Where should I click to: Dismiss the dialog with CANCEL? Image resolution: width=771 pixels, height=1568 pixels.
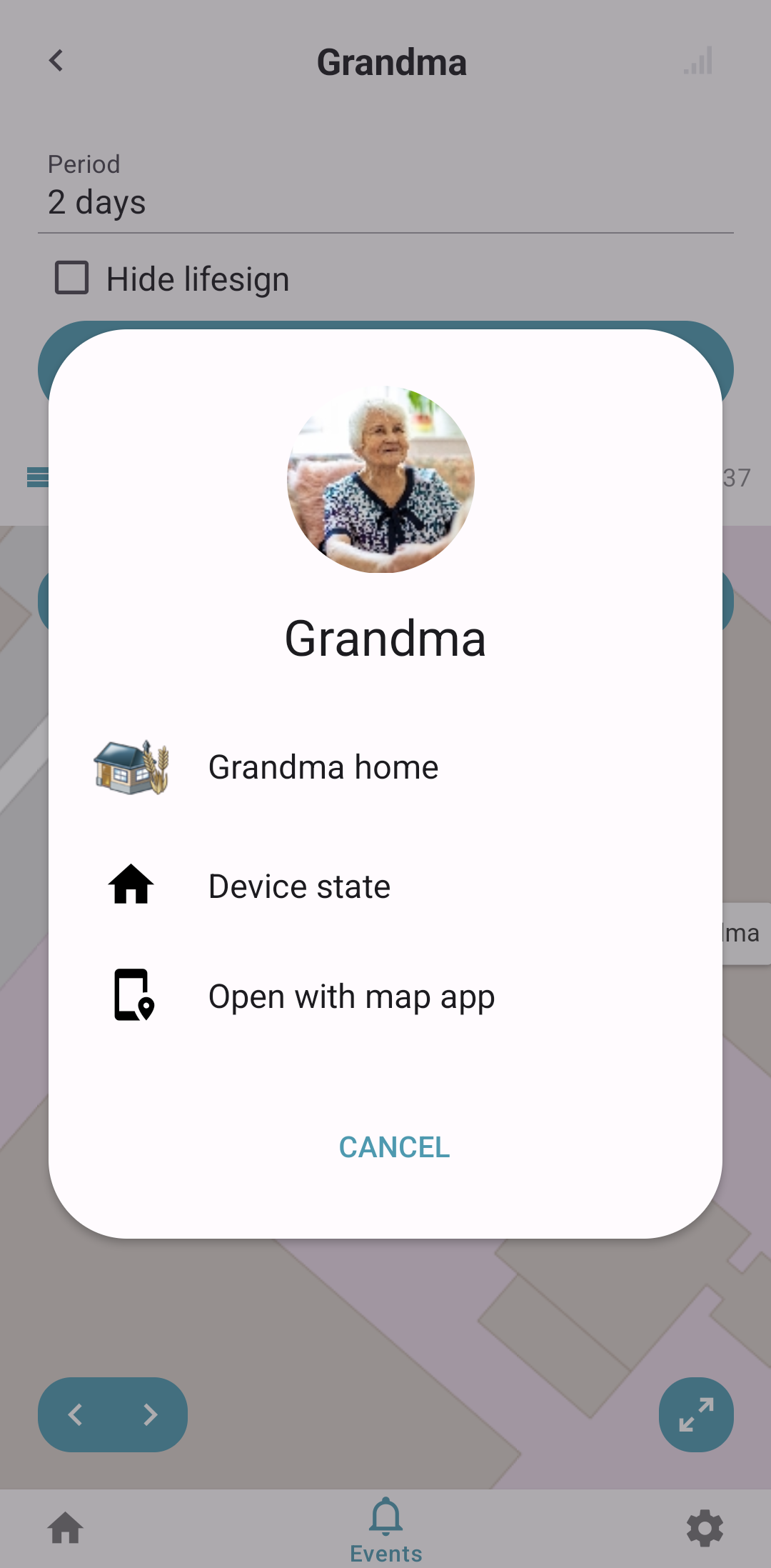(x=394, y=1147)
